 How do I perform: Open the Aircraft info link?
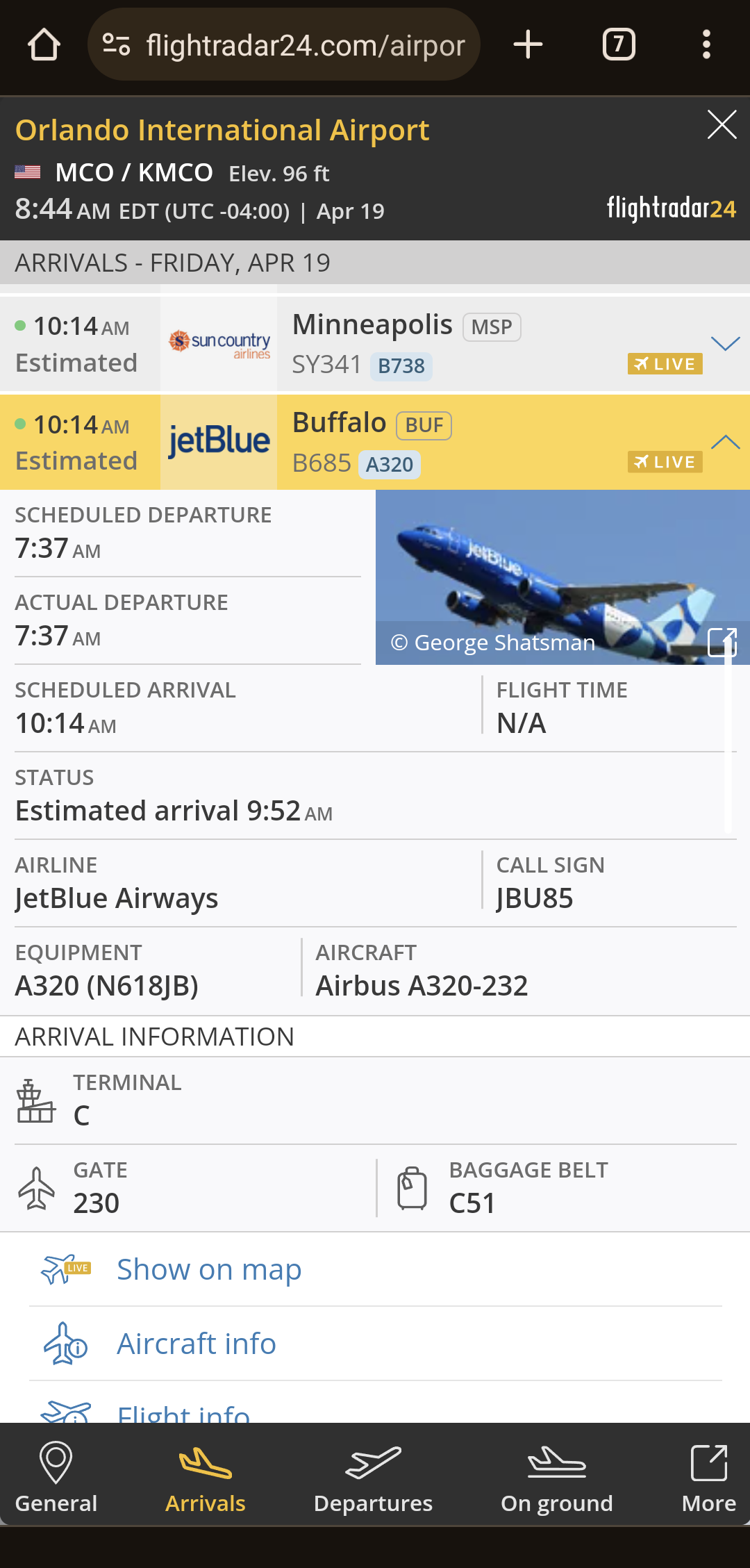[x=196, y=1344]
